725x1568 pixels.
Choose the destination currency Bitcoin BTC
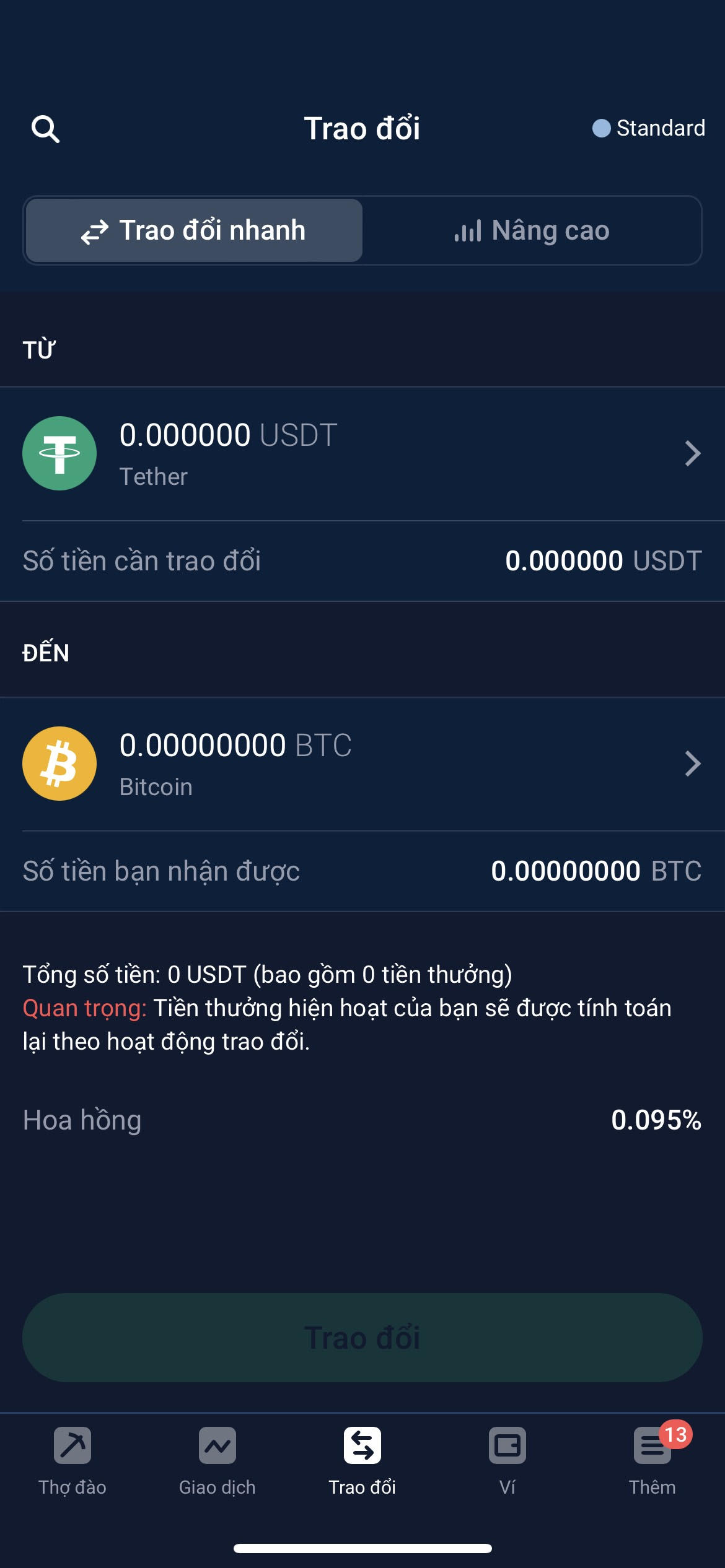pos(362,764)
